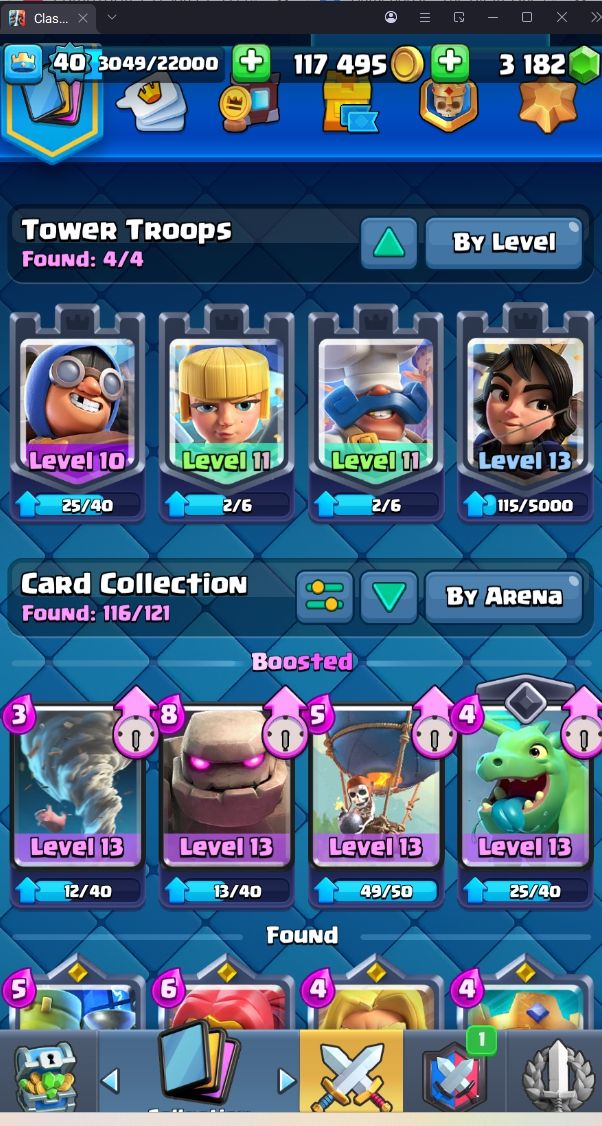Tap the green plus next to gold
This screenshot has width=602, height=1126.
coord(451,63)
